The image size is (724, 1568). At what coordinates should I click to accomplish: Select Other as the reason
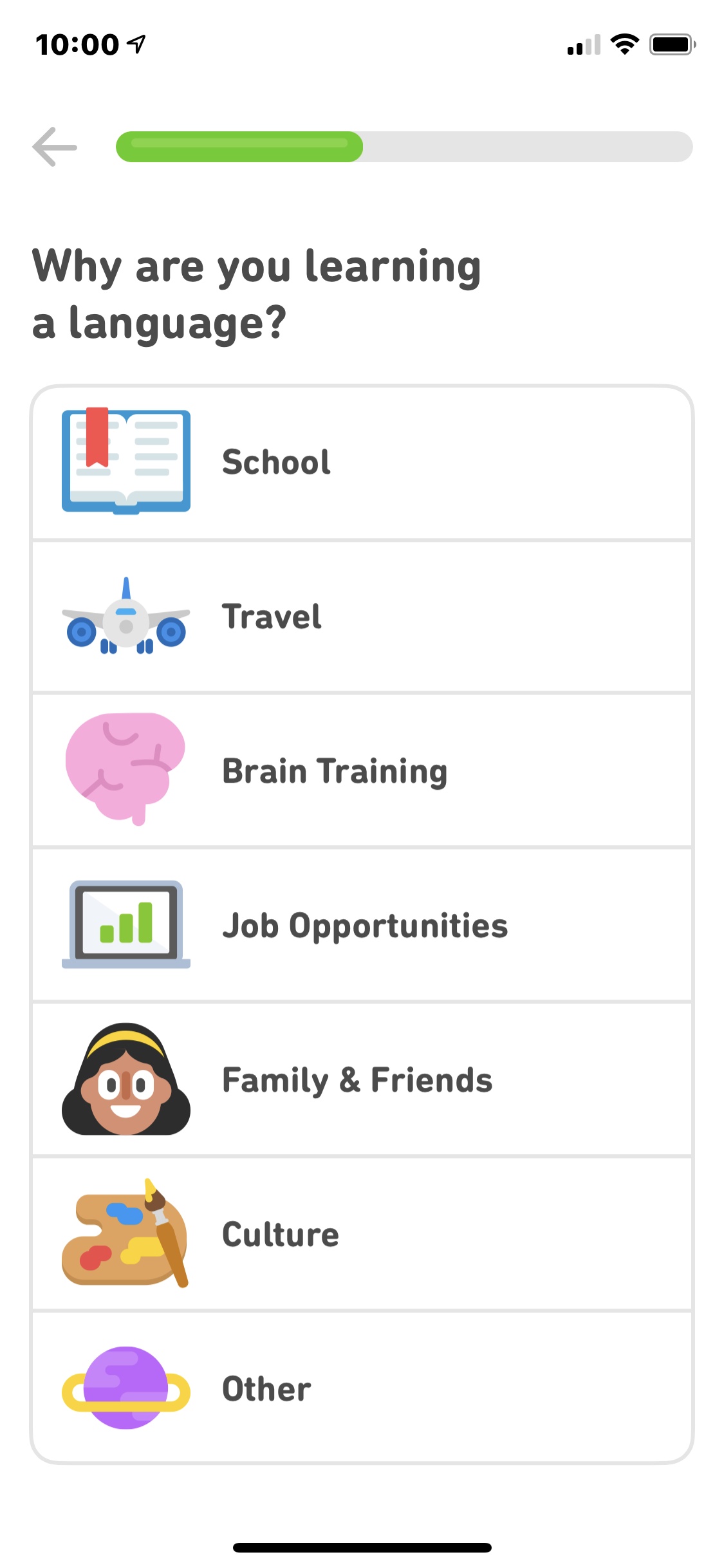362,1388
